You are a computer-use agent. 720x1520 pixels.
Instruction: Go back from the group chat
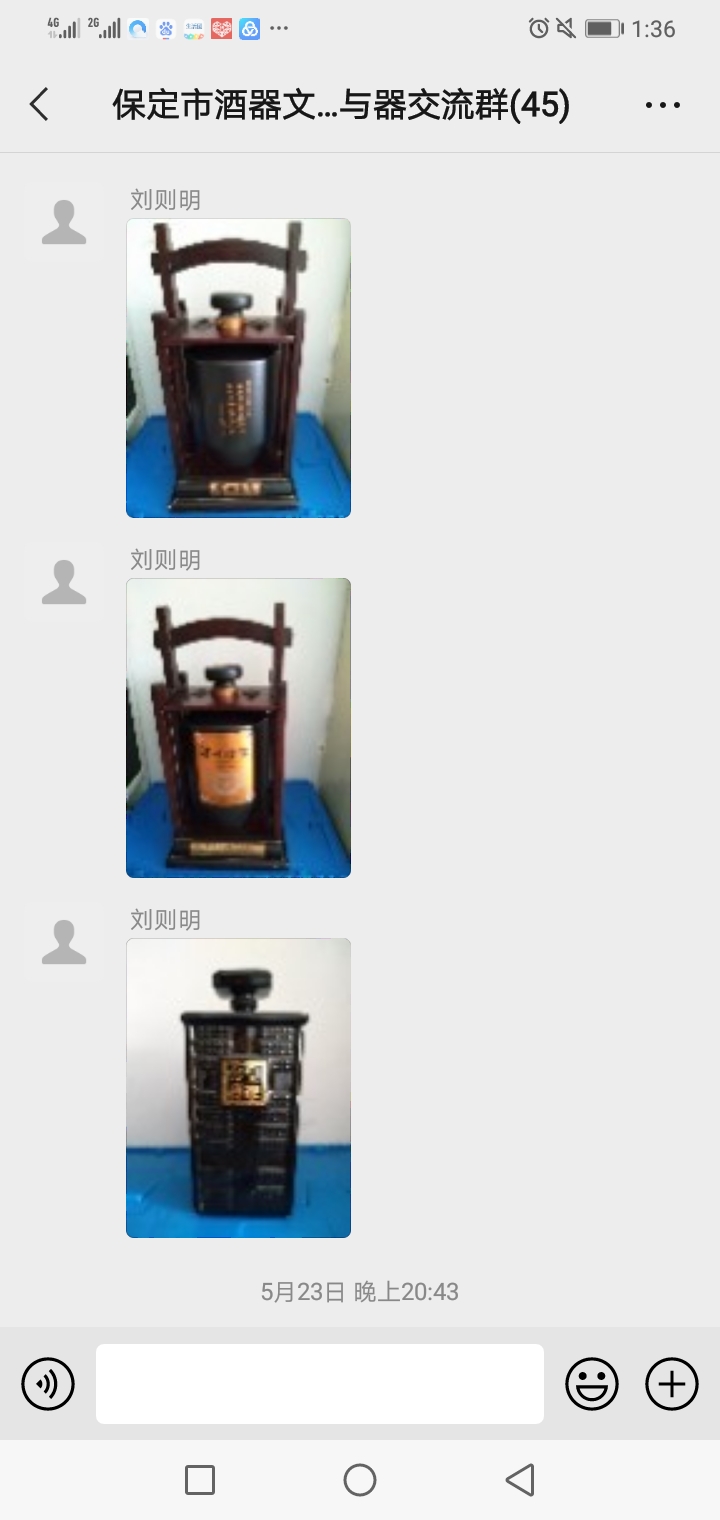[39, 104]
